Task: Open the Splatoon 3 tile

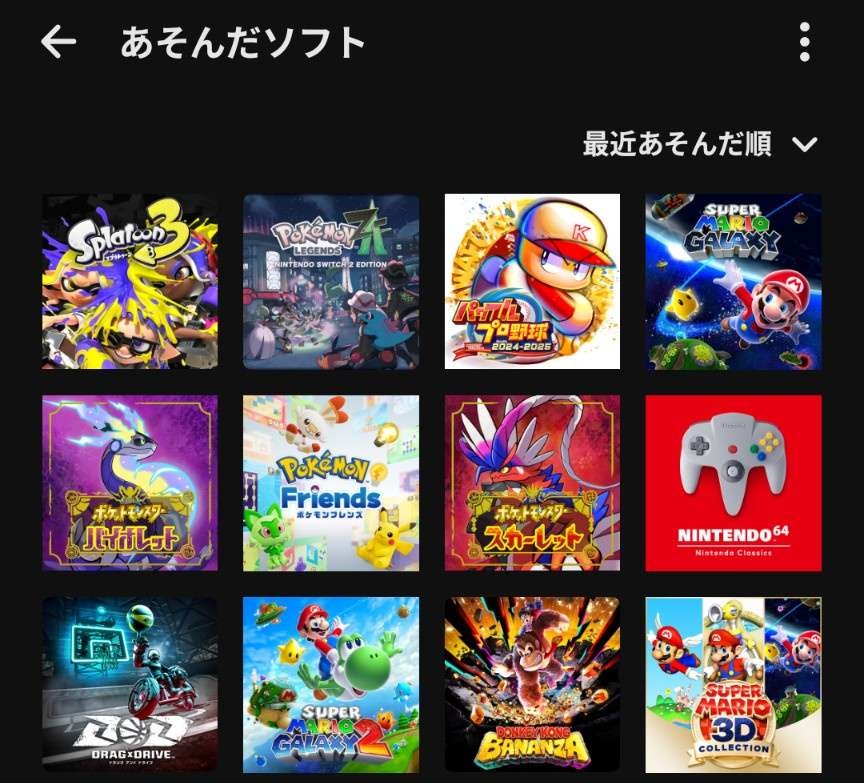Action: [130, 281]
